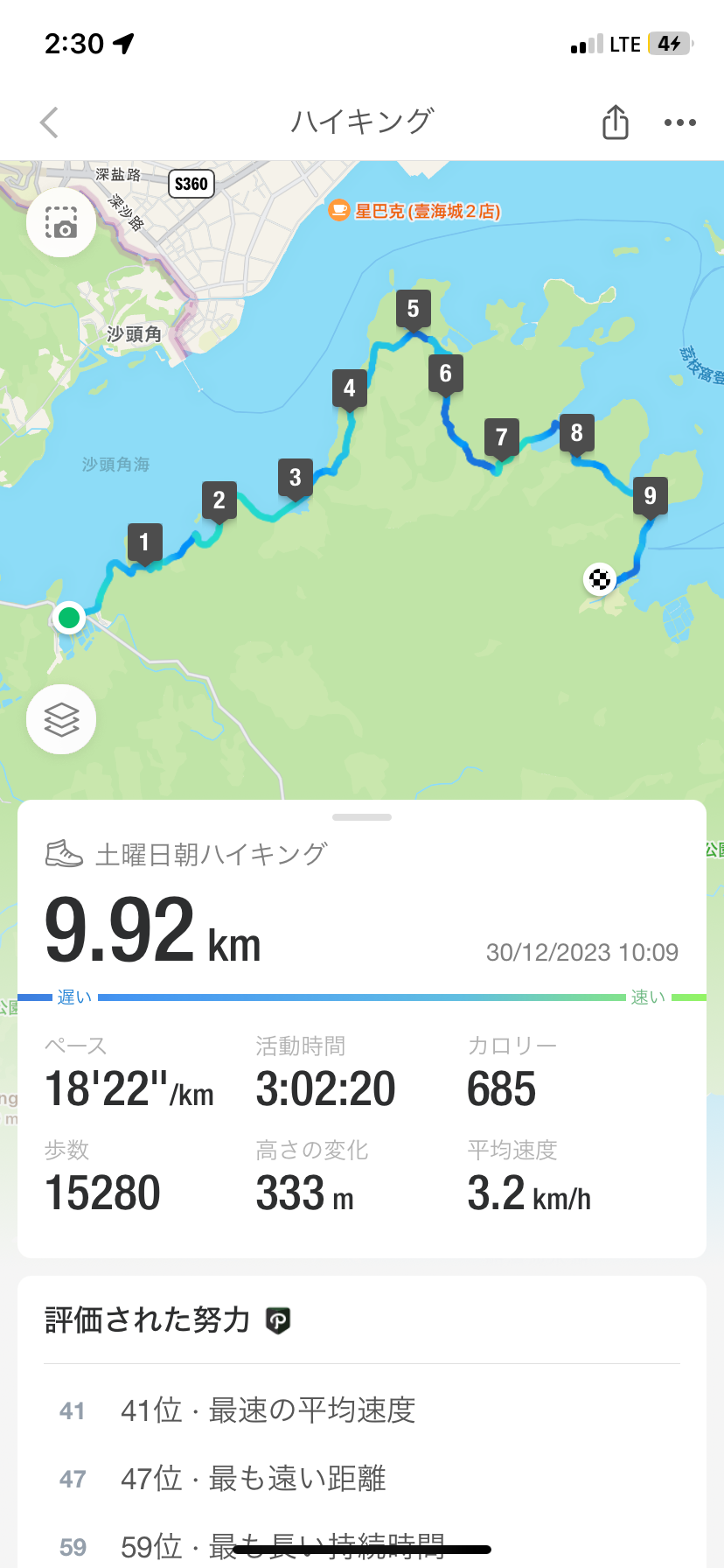Tap the activity card drag handle
Image resolution: width=724 pixels, height=1568 pixels.
click(362, 817)
